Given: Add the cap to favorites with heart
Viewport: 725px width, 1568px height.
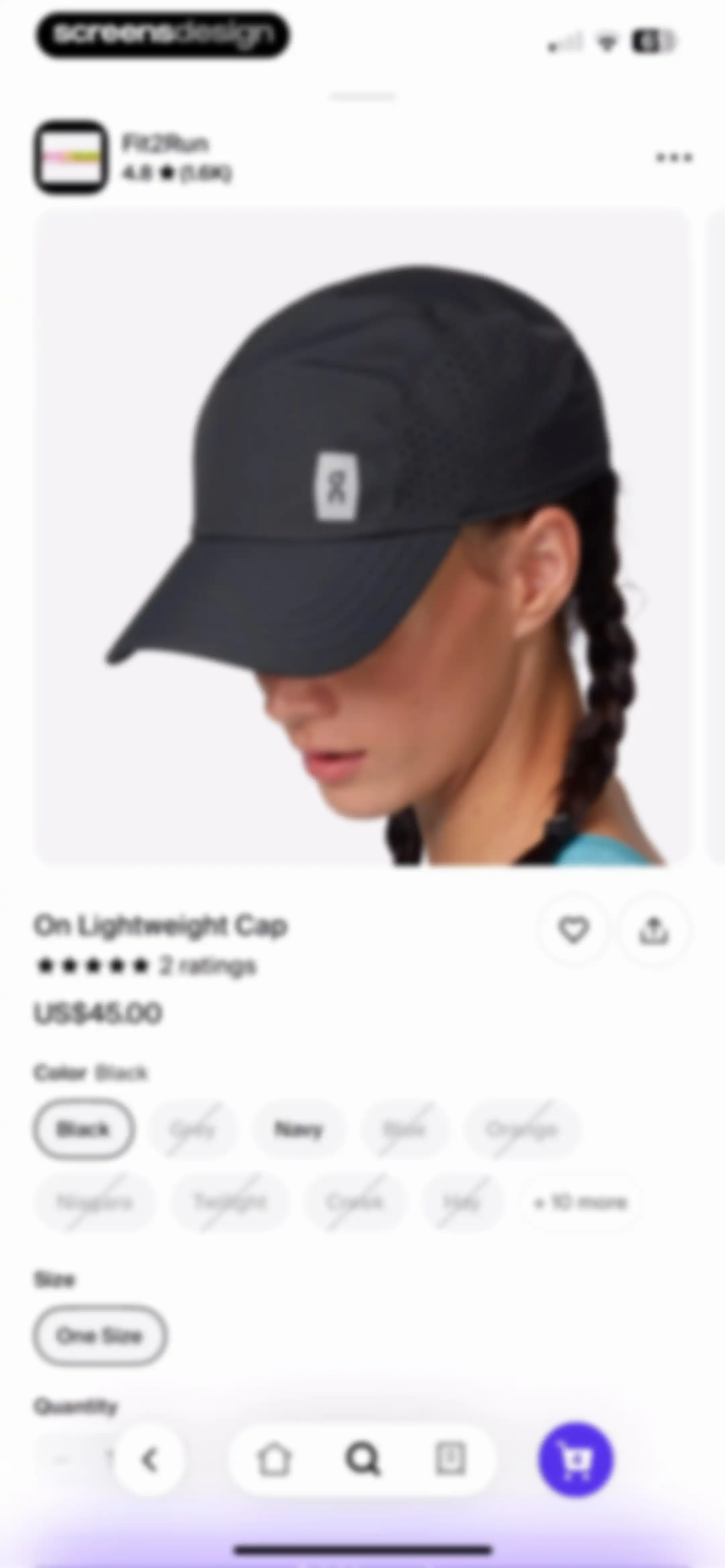Looking at the screenshot, I should 573,930.
